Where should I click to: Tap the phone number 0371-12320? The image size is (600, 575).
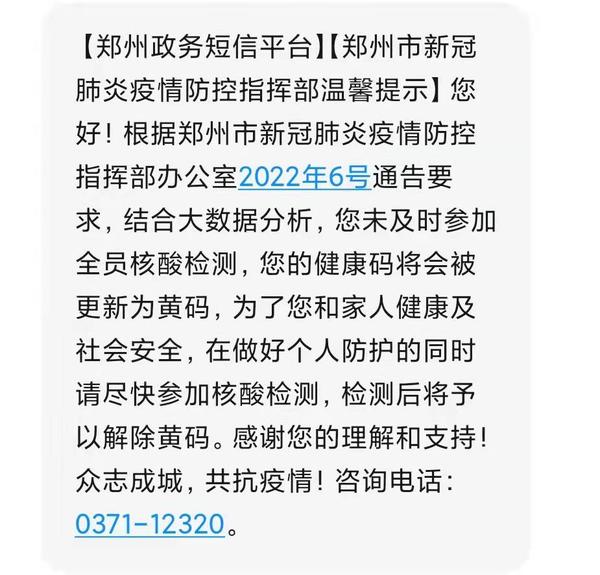point(150,523)
